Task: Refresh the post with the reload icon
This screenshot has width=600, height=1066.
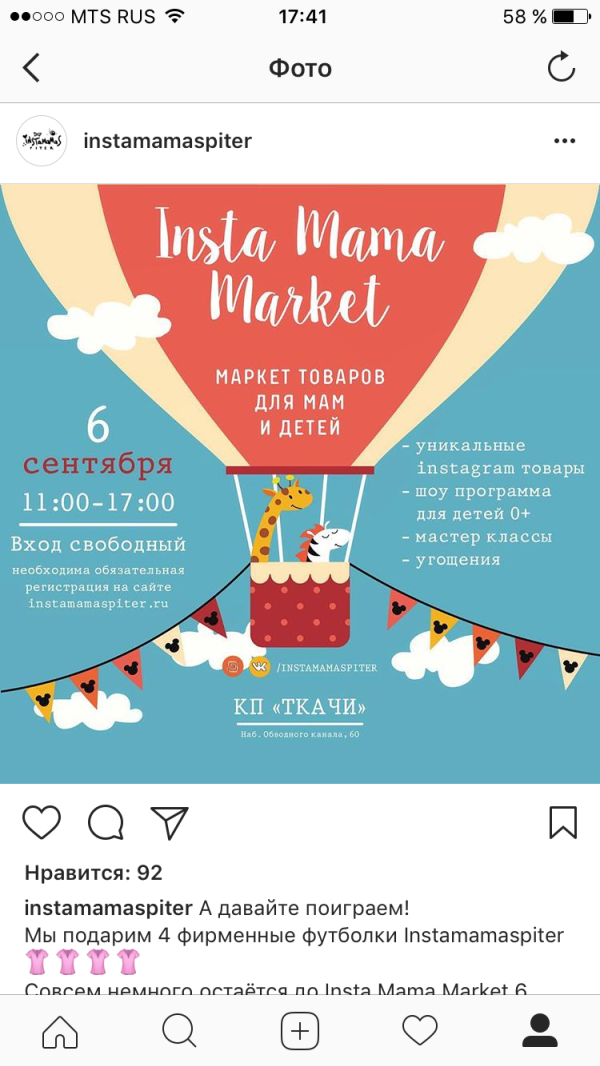Action: pyautogui.click(x=561, y=68)
